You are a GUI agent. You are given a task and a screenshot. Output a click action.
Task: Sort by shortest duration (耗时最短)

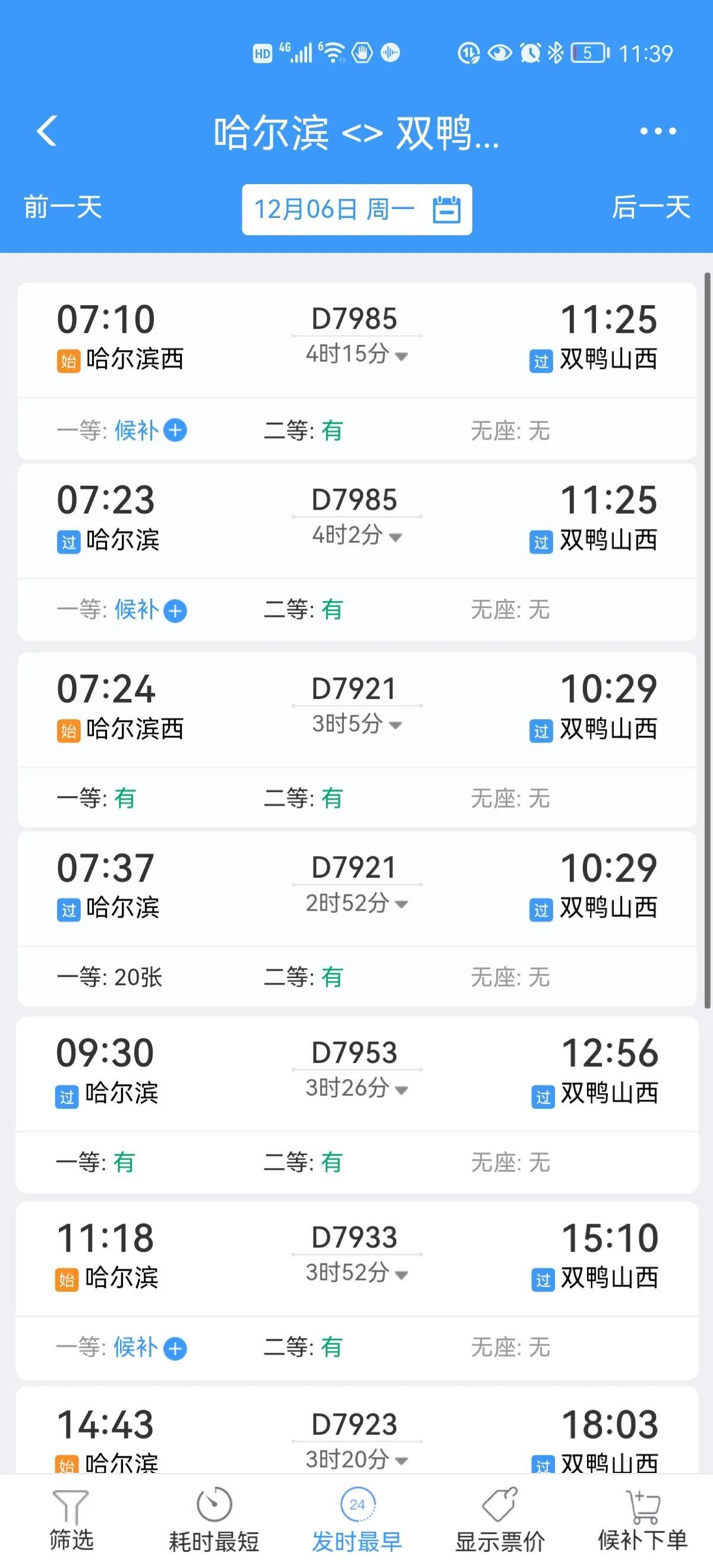point(214,1519)
